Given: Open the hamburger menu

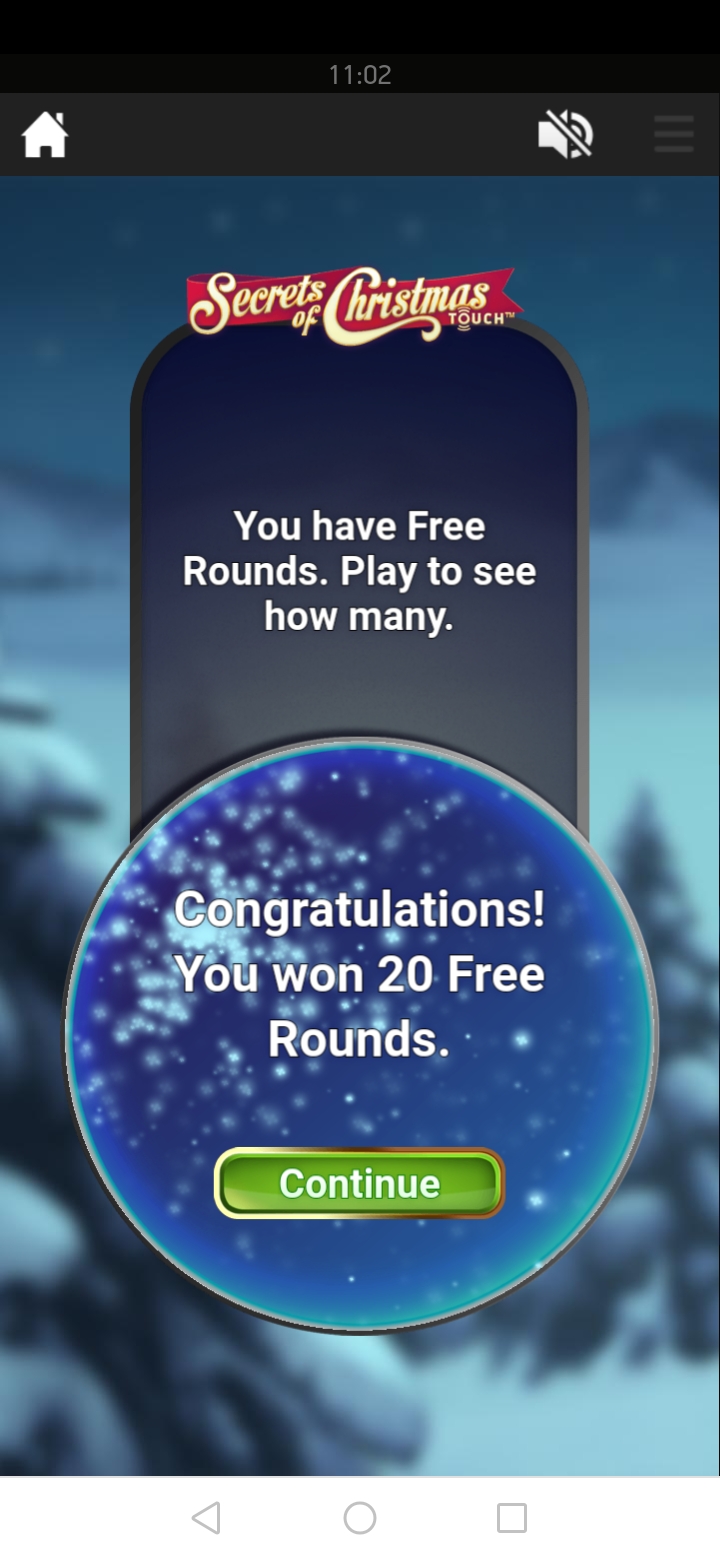Looking at the screenshot, I should pos(674,134).
